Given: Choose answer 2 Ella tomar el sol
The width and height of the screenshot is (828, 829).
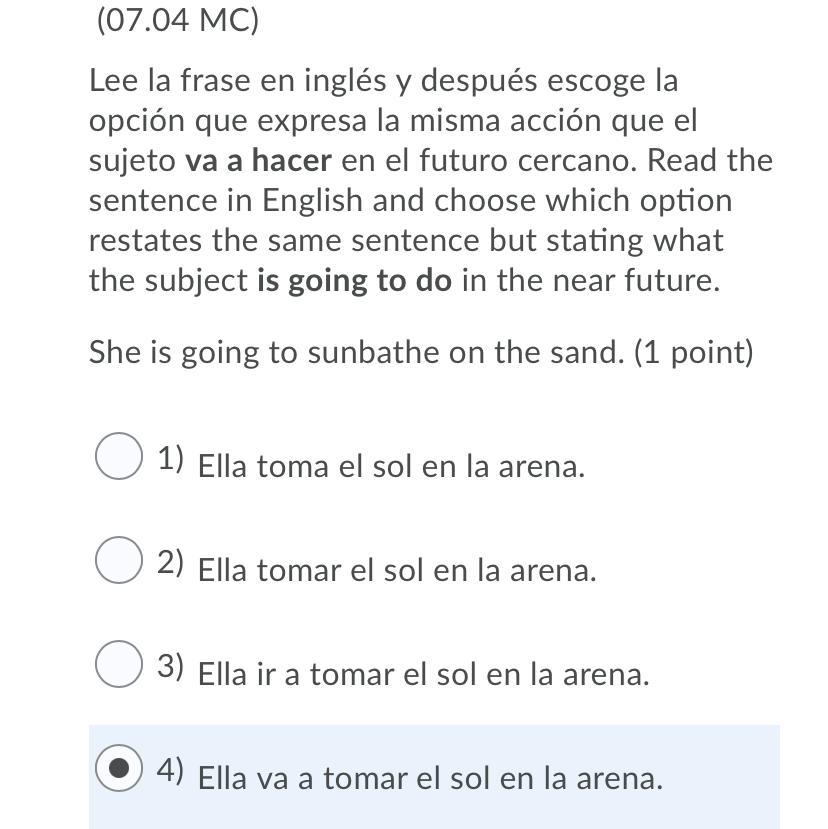Looking at the screenshot, I should (119, 560).
